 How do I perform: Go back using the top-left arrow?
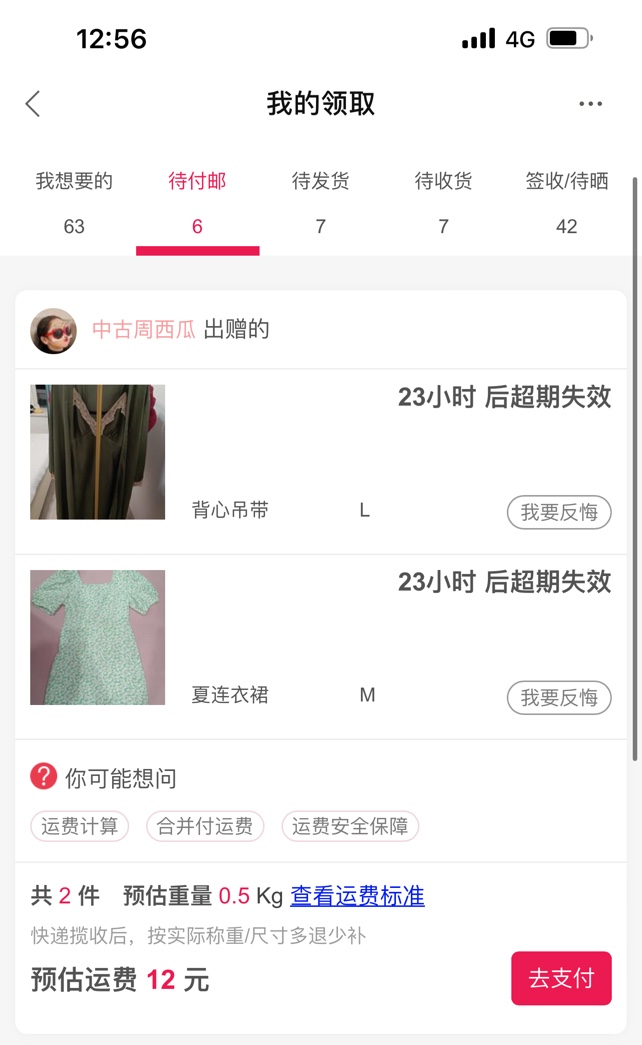point(33,103)
